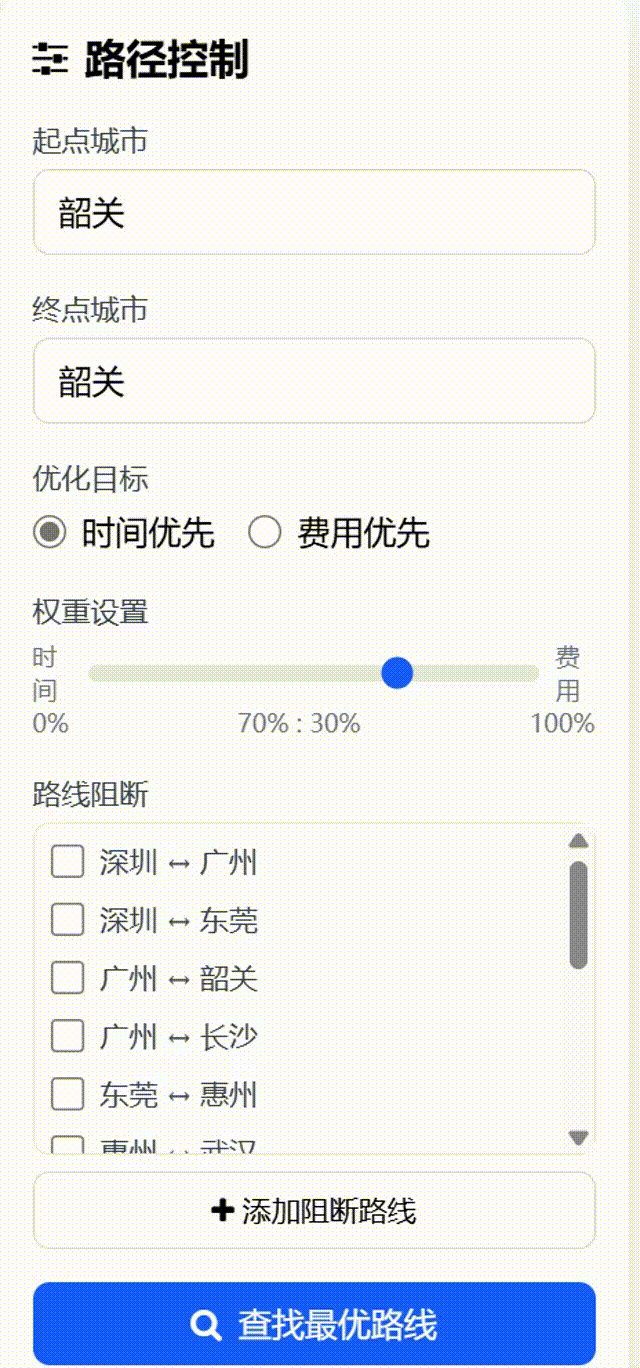Check the 东莞 ↔ 惠州 route box
640x1368 pixels.
67,1094
